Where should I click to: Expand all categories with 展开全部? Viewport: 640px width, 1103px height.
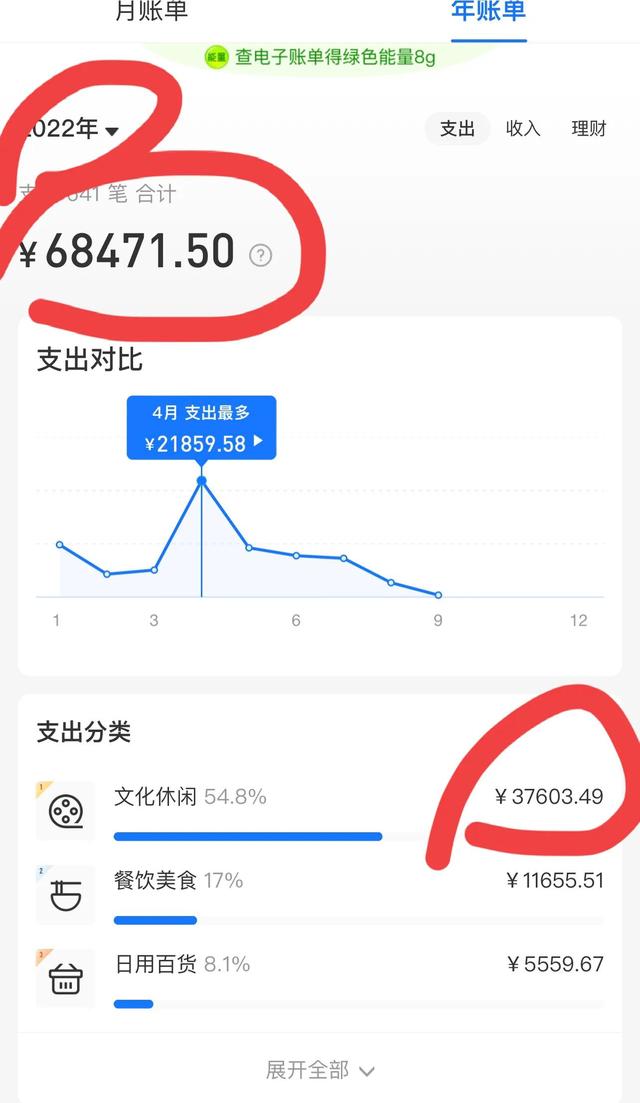point(320,1070)
